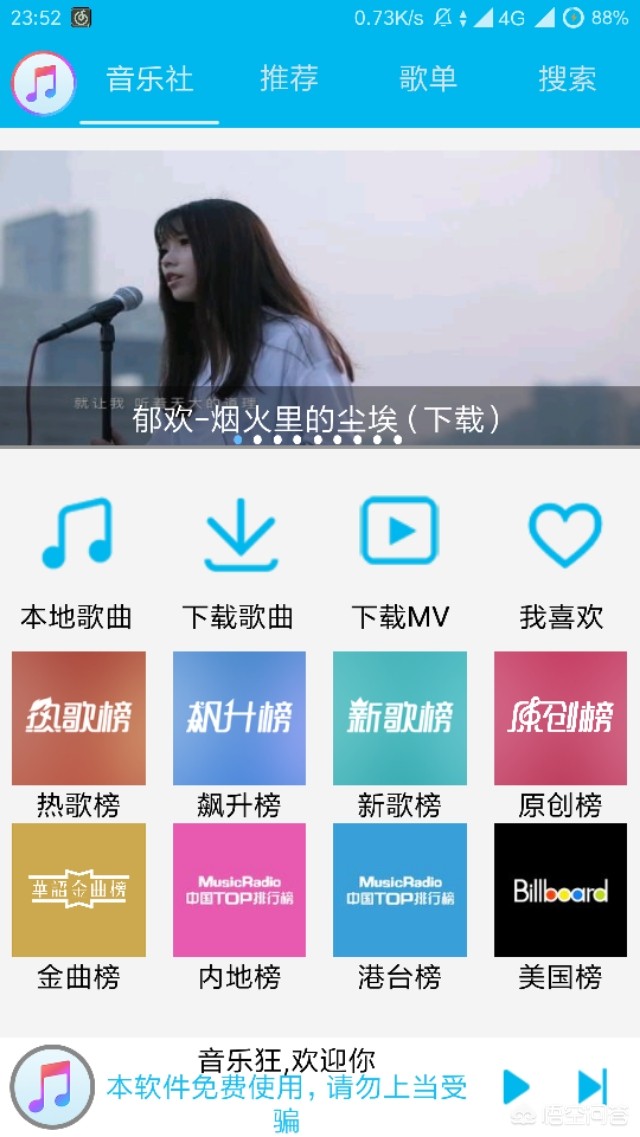Image resolution: width=640 pixels, height=1137 pixels.
Task: Open the 歌单 tab
Action: [428, 79]
